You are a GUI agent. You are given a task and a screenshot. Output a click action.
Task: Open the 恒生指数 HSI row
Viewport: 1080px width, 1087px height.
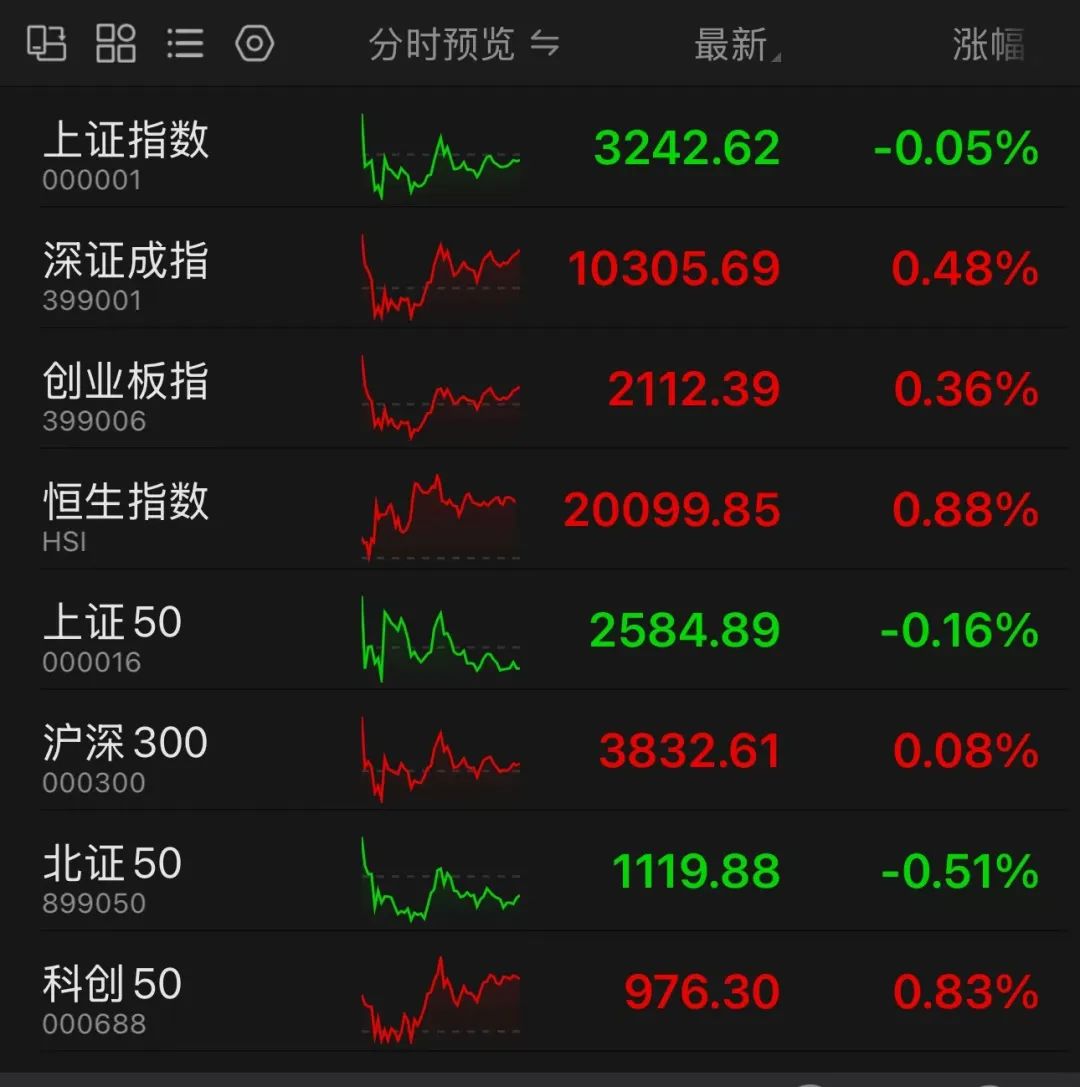tap(540, 509)
